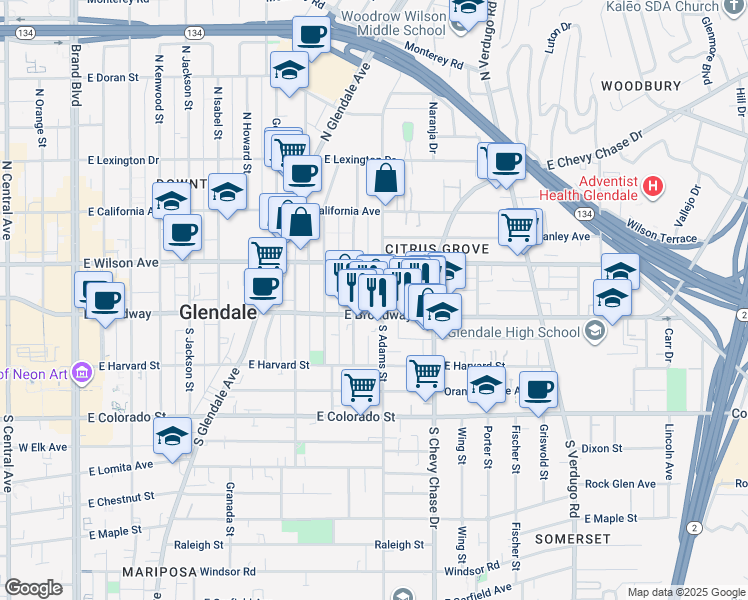Tap the shopping cart marker near Stanley Ave
The image size is (748, 600).
click(518, 226)
